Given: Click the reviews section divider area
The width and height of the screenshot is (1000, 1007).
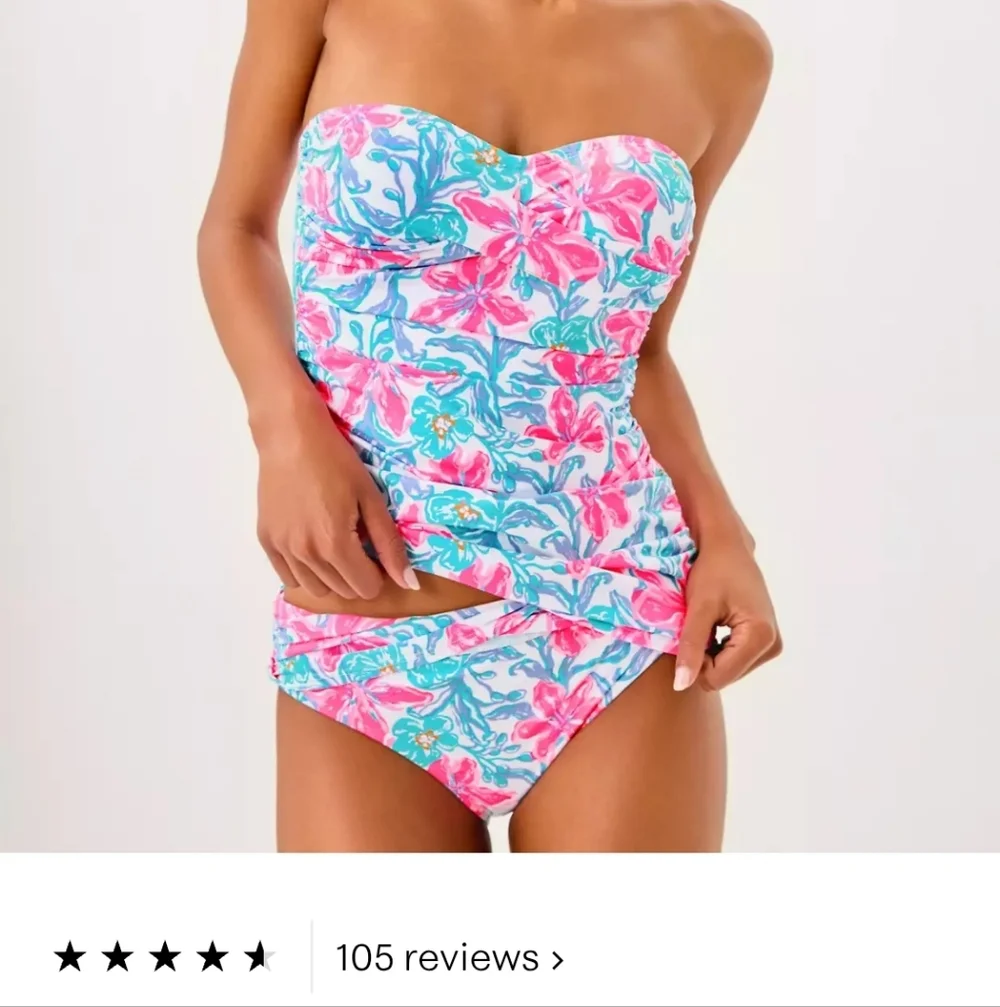Looking at the screenshot, I should [310, 953].
